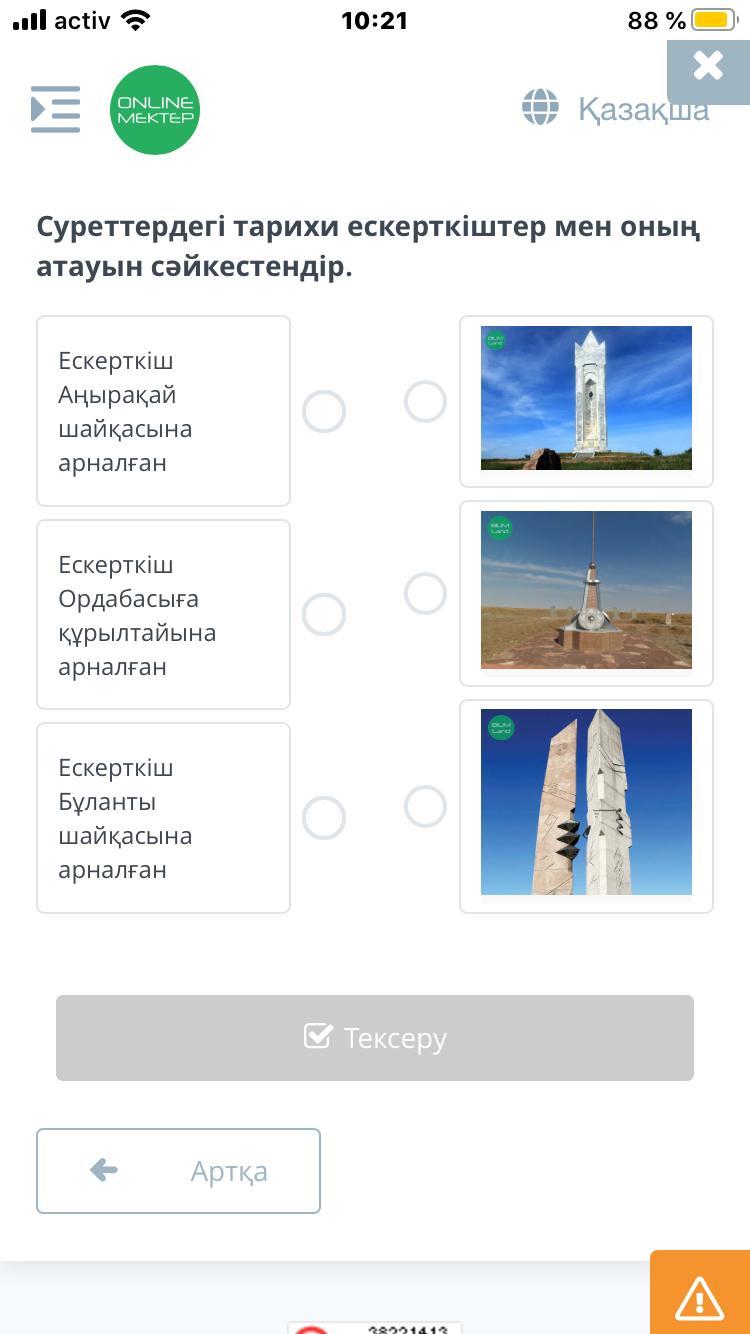Select circle beside the twin stone pillars photo
The image size is (750, 1334).
(425, 806)
